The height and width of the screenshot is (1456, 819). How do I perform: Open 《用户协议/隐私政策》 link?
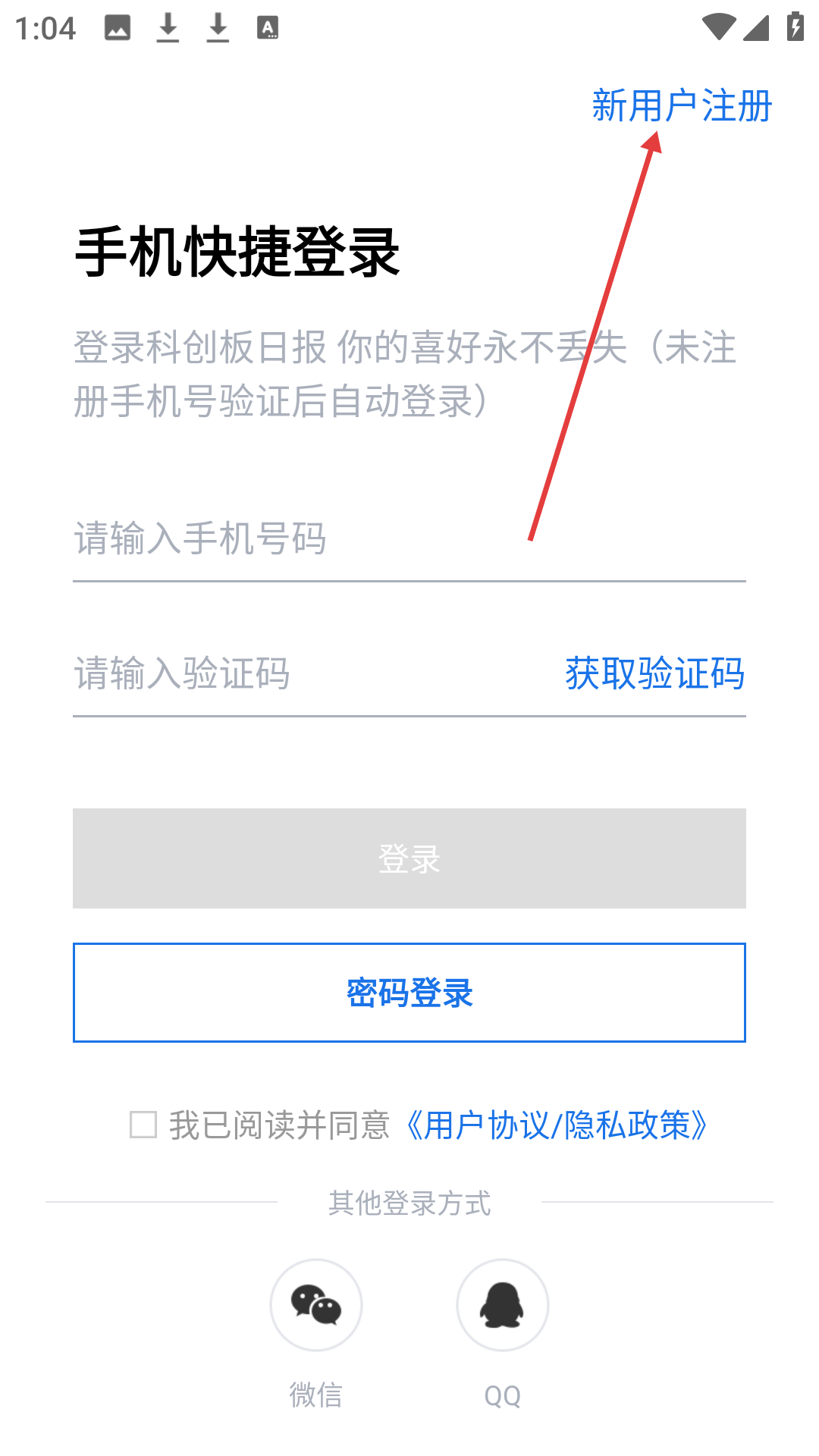pos(557,1125)
